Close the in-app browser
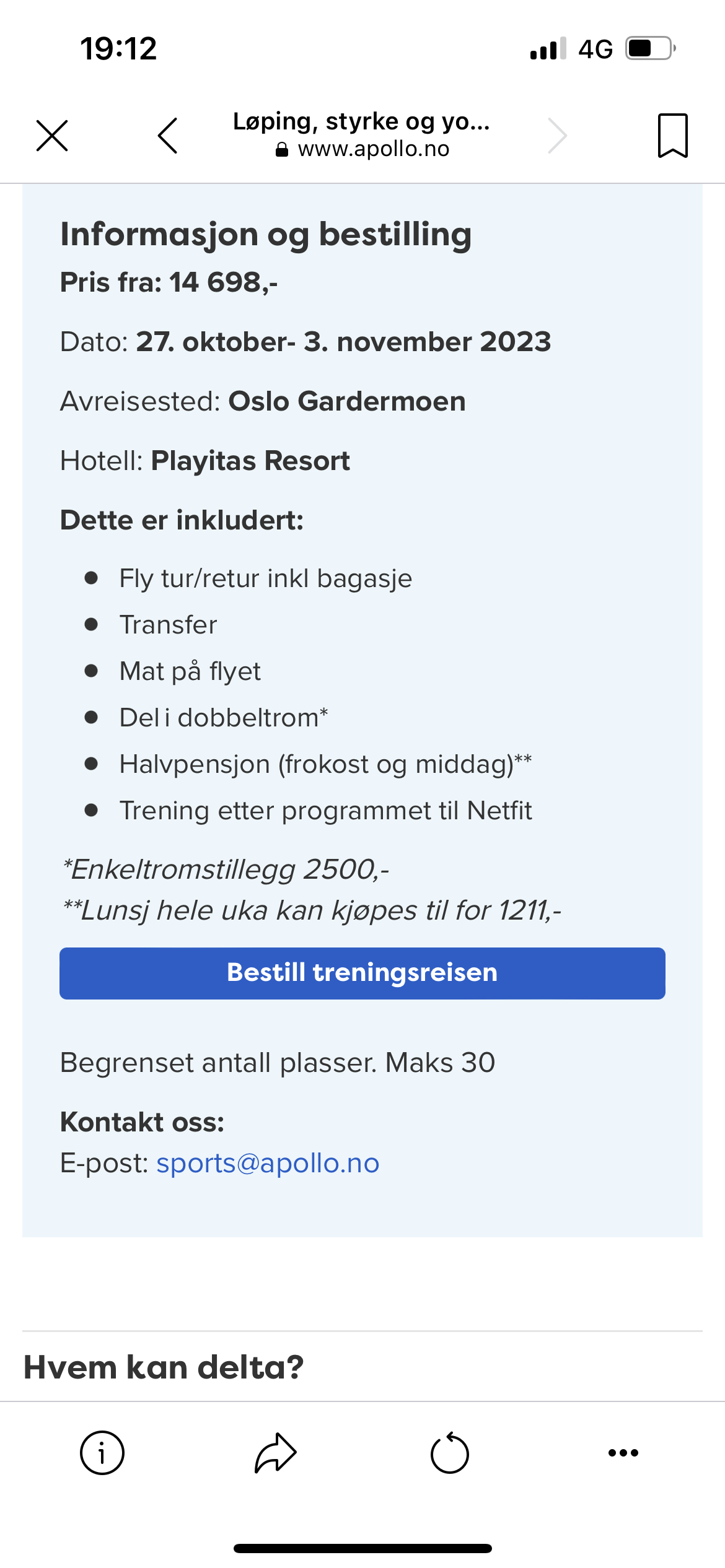 pyautogui.click(x=52, y=136)
